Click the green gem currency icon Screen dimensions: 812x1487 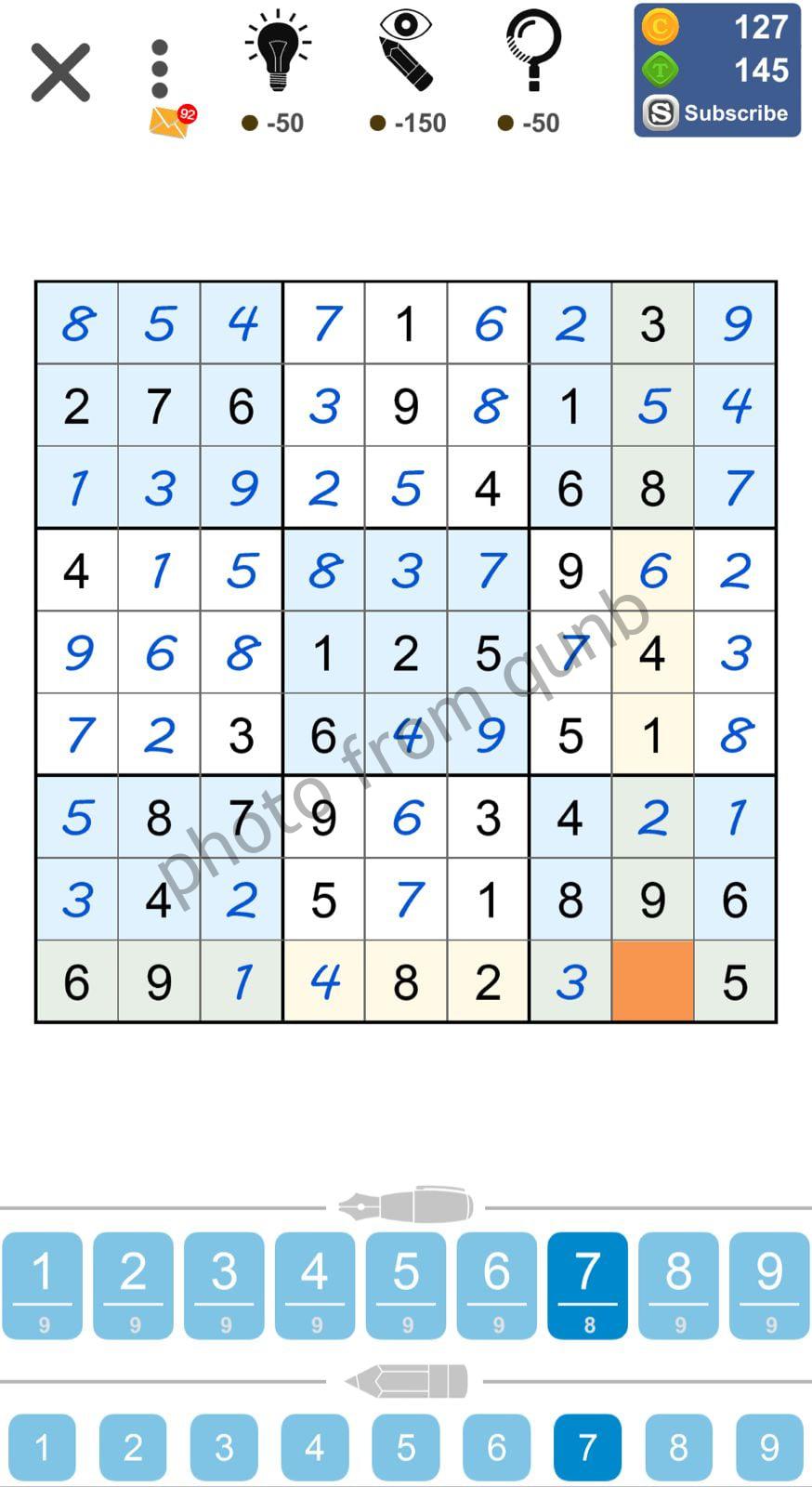pyautogui.click(x=660, y=70)
